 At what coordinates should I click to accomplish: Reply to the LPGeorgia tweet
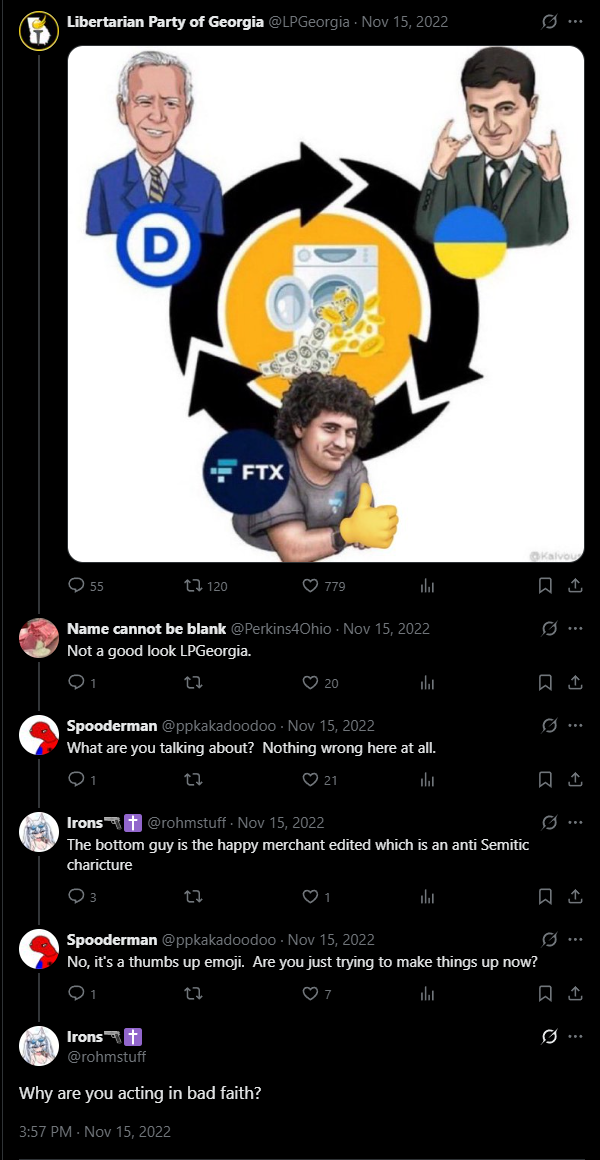click(85, 587)
